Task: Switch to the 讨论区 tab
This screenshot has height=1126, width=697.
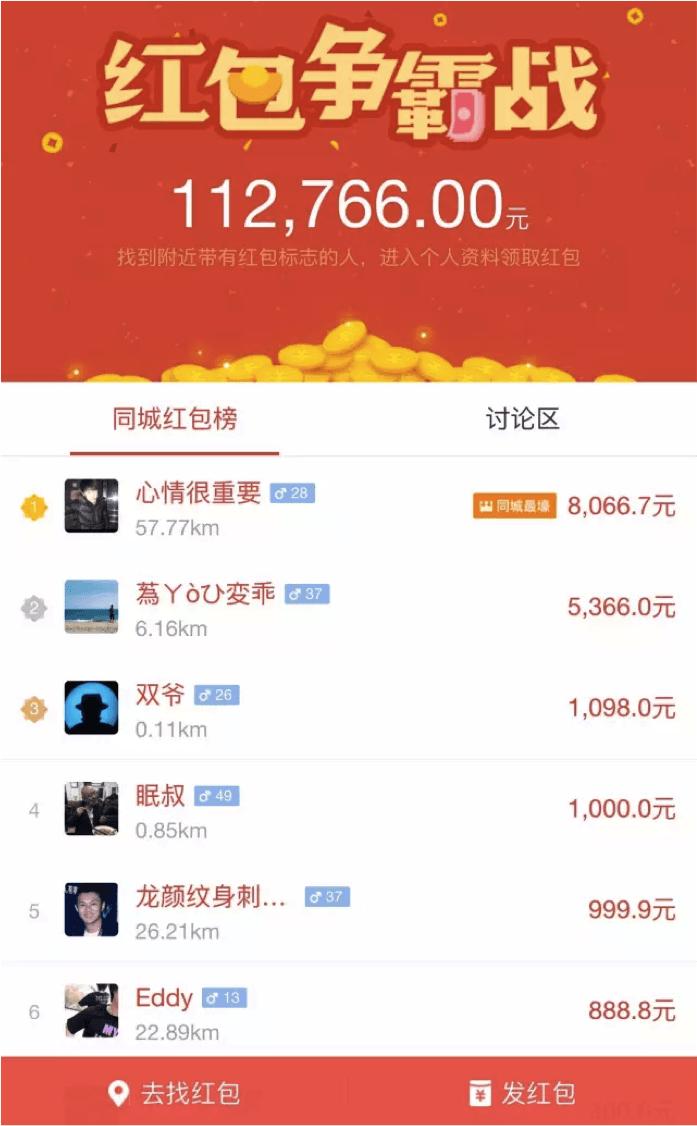Action: pos(522,419)
